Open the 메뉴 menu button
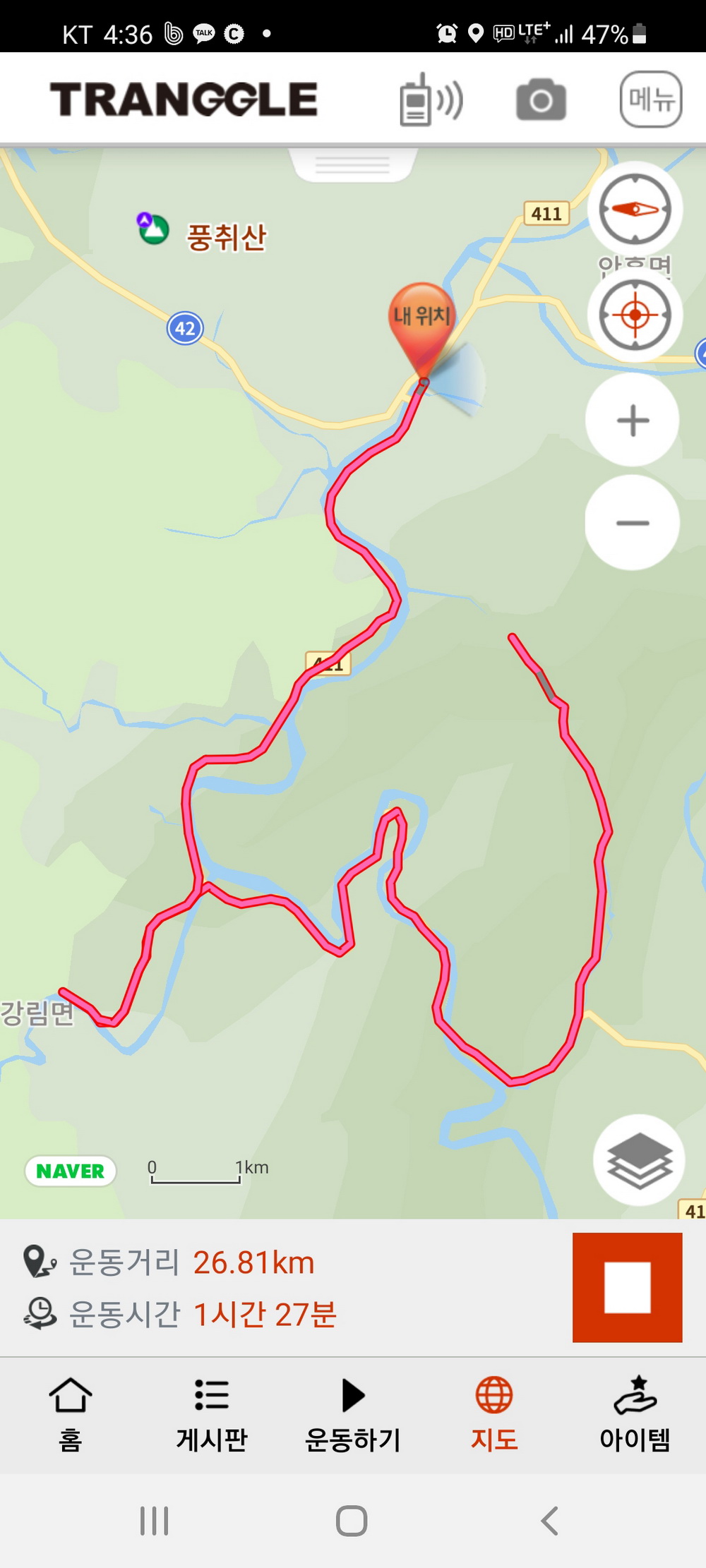706x1568 pixels. (x=650, y=99)
